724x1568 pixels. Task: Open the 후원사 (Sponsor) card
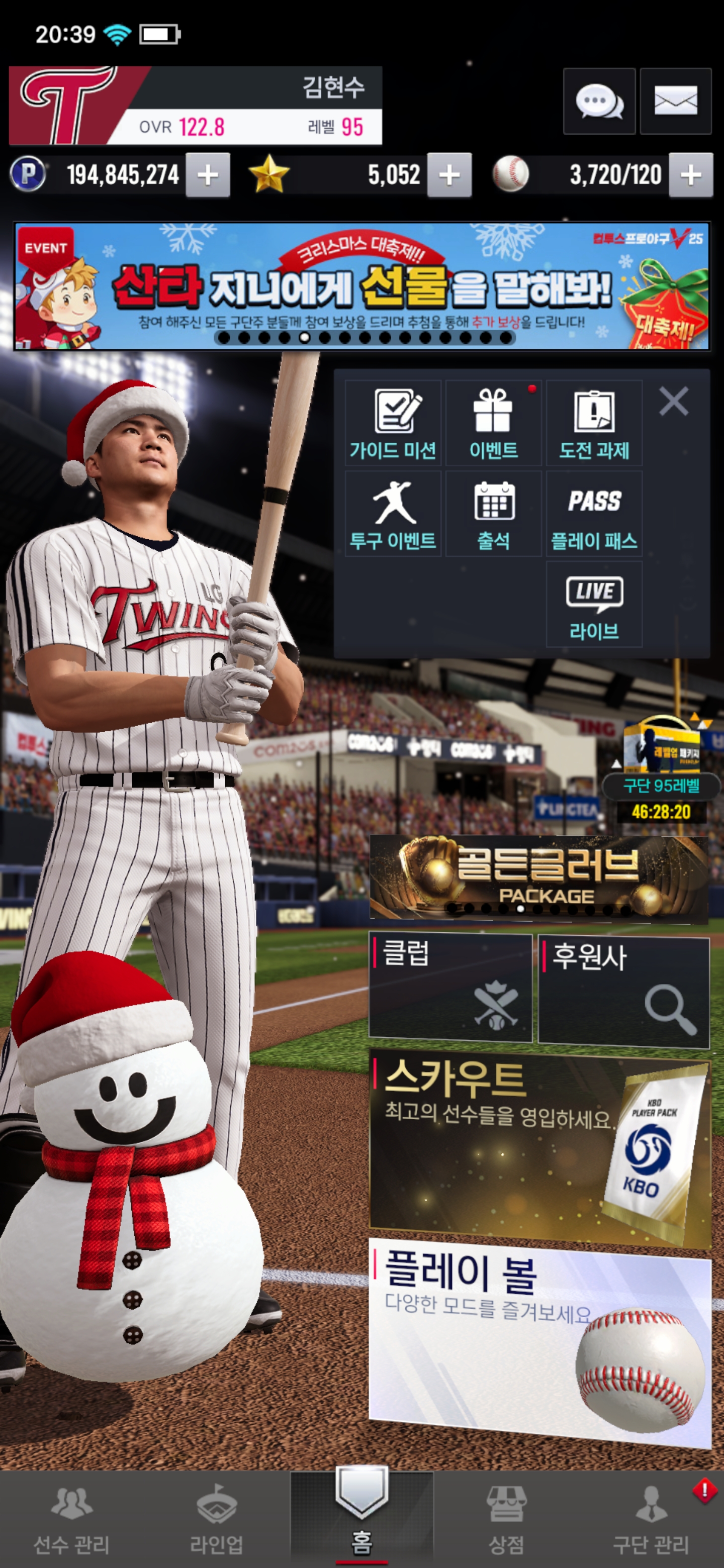(623, 991)
